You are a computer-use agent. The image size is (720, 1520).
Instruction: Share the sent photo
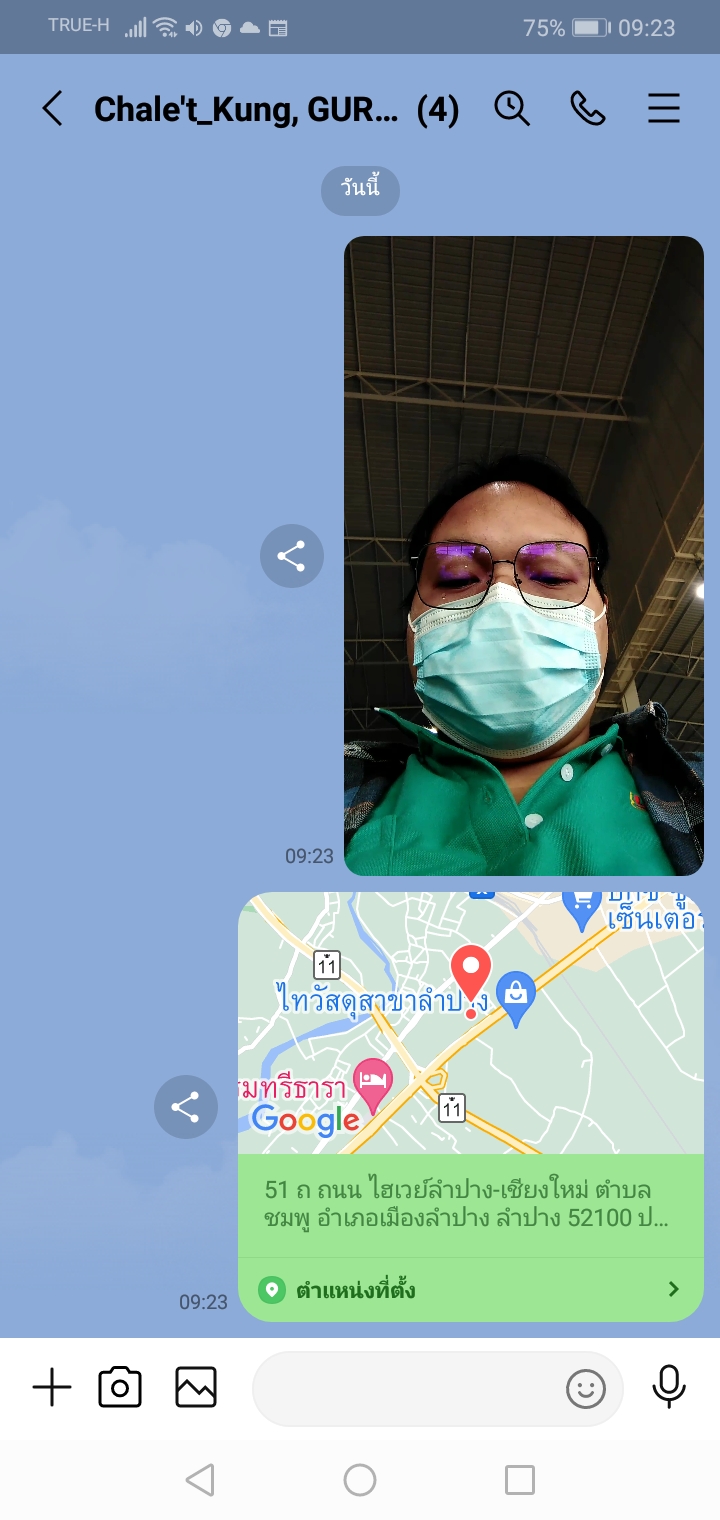click(x=292, y=556)
